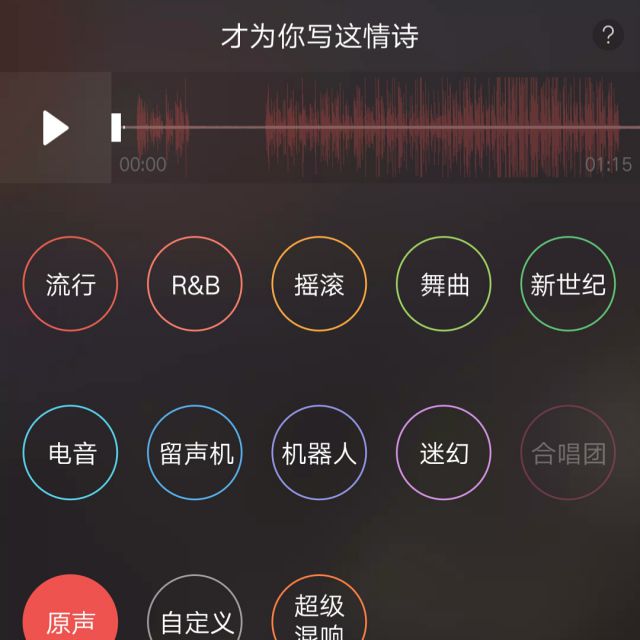Screen dimensions: 640x640
Task: Open the 自定义 custom effect
Action: tap(195, 607)
